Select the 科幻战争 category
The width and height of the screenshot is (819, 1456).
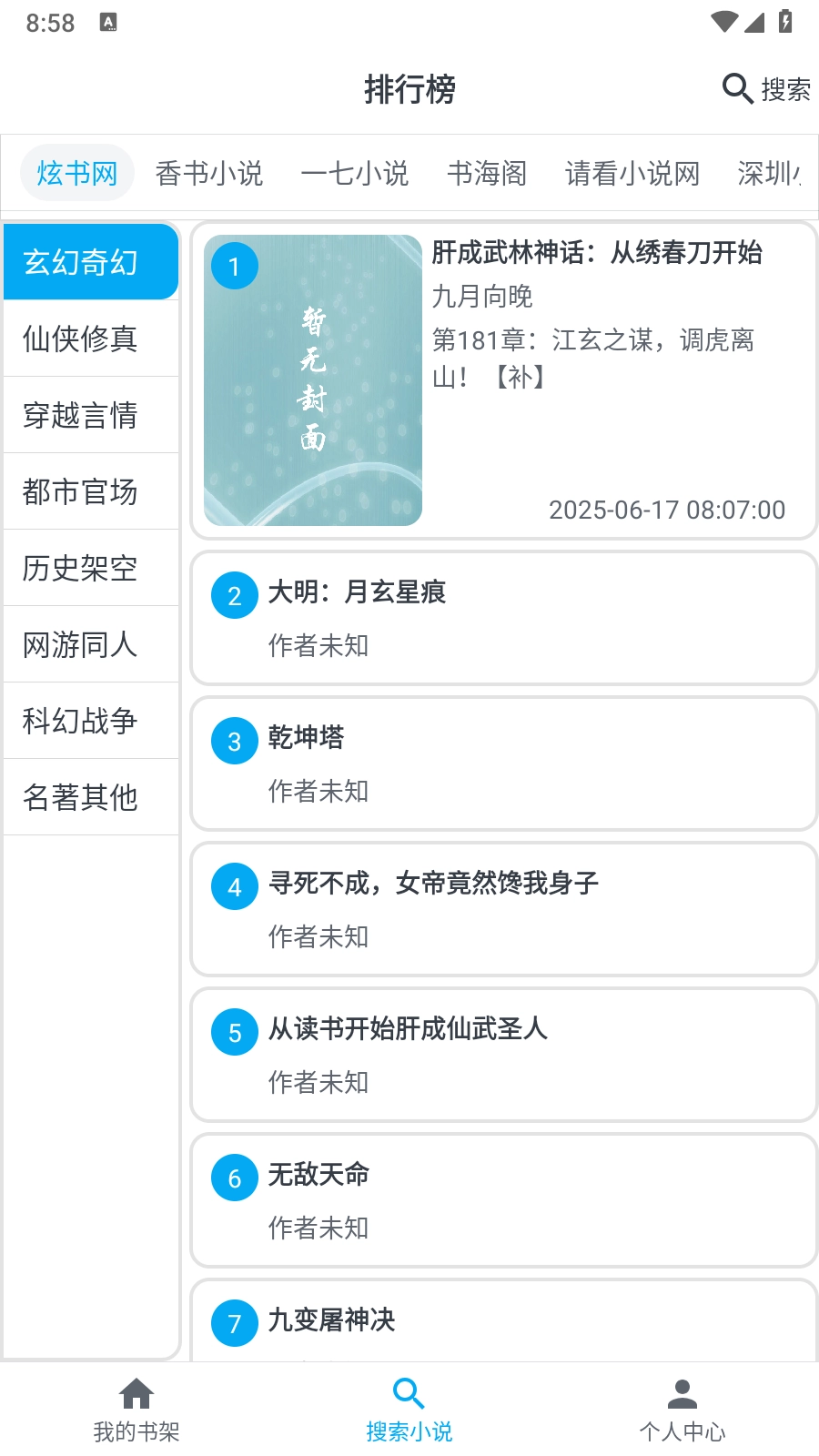coord(80,721)
